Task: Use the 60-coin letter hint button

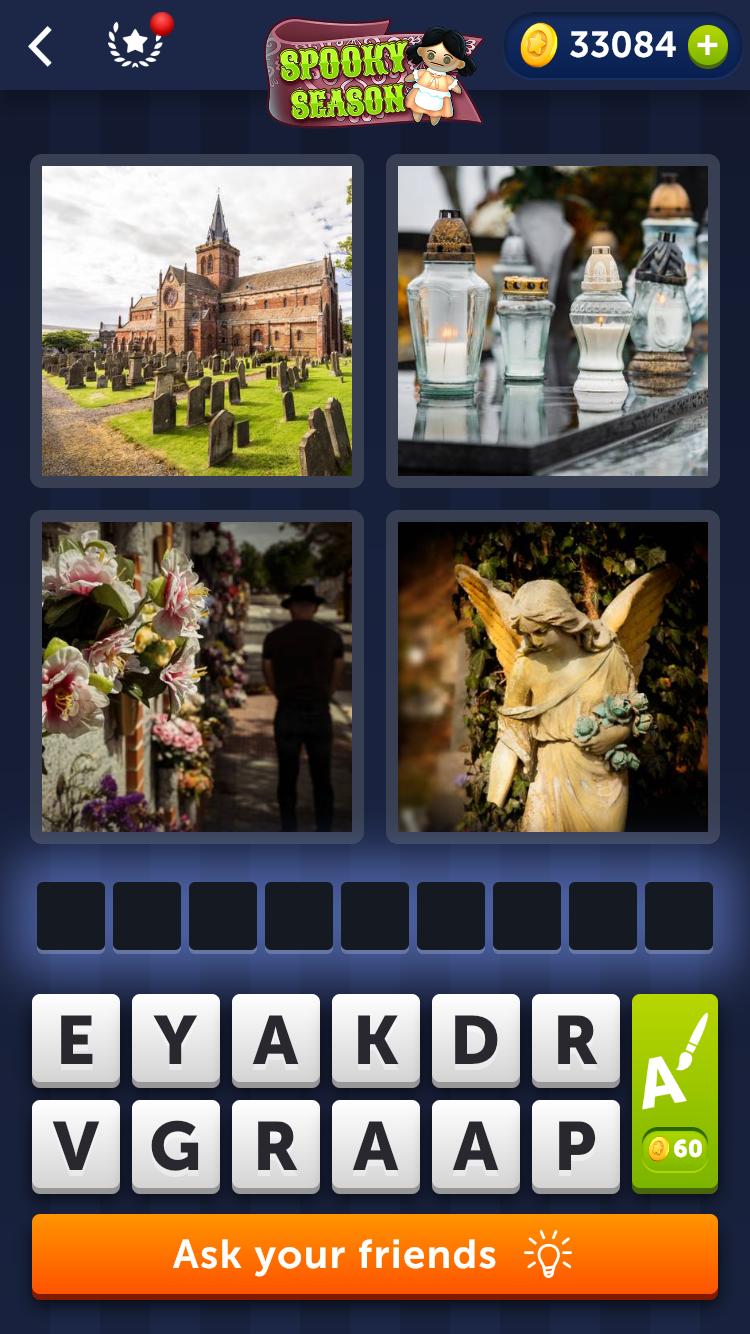Action: pos(675,1092)
